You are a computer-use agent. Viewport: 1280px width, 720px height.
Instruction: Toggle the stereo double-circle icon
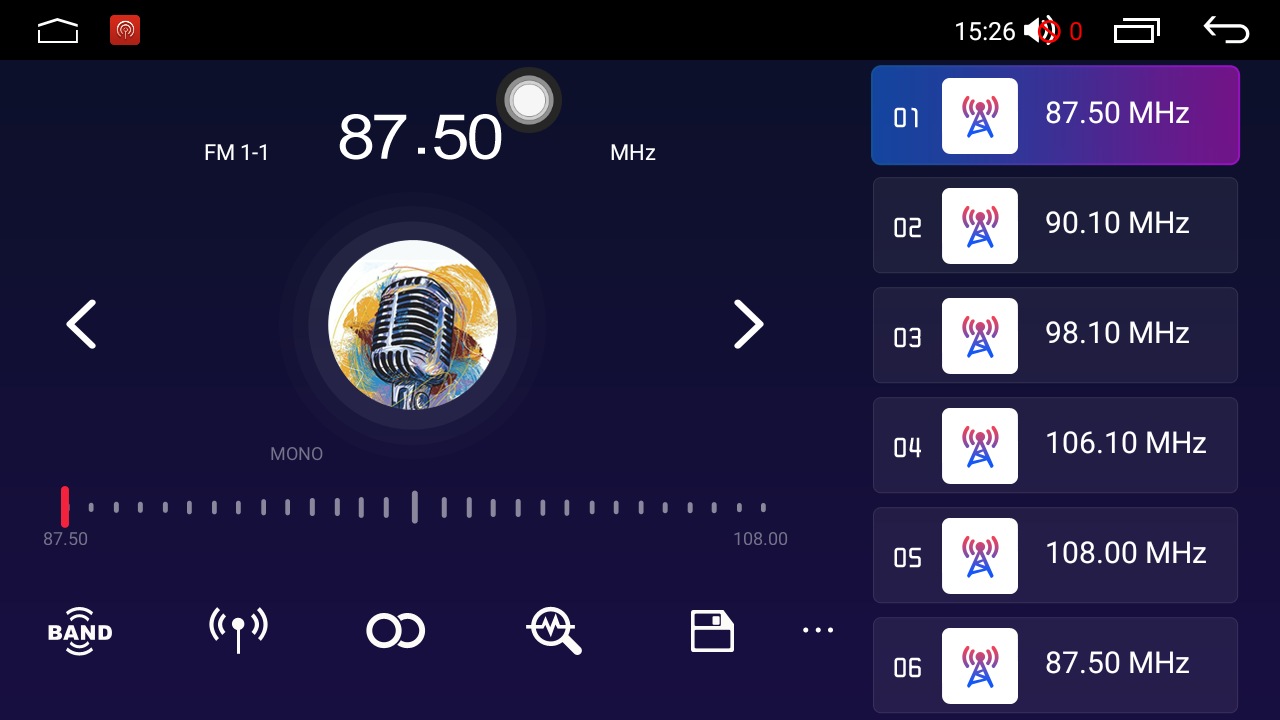tap(396, 631)
